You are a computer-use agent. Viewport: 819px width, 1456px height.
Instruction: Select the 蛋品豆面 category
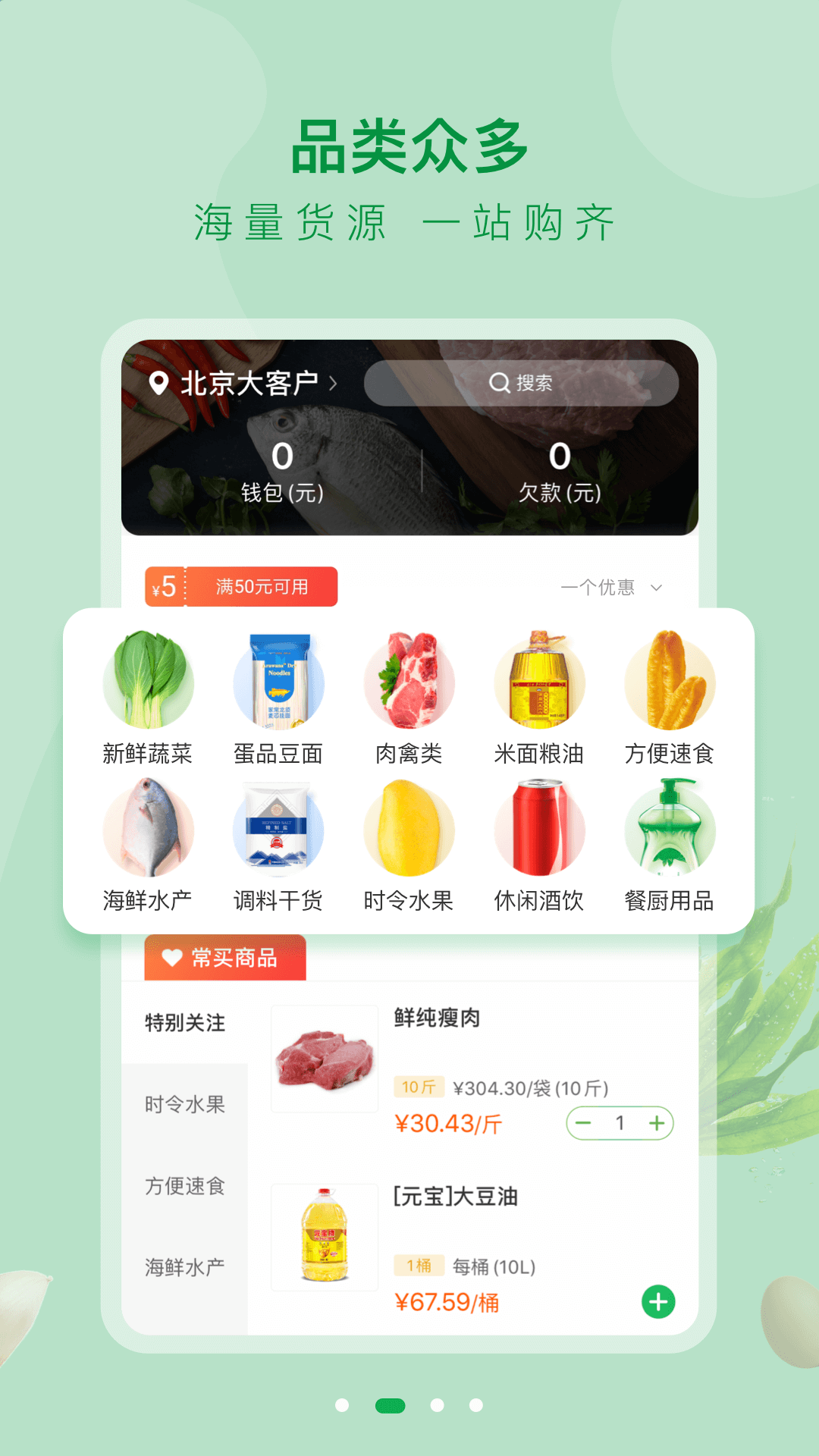(x=279, y=682)
